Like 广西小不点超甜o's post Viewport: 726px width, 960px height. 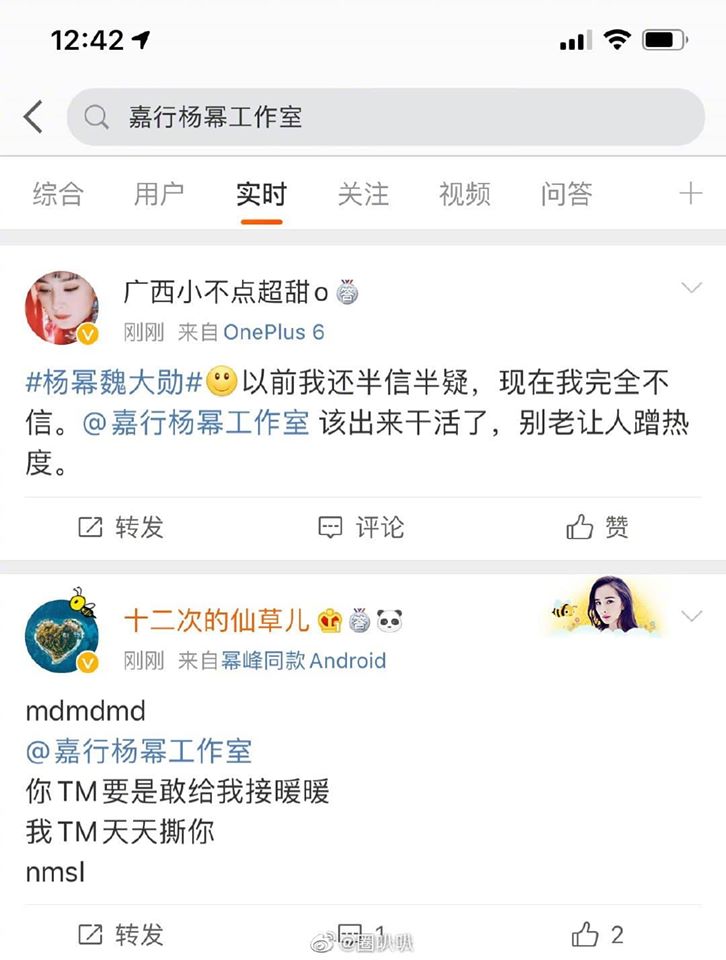click(598, 527)
